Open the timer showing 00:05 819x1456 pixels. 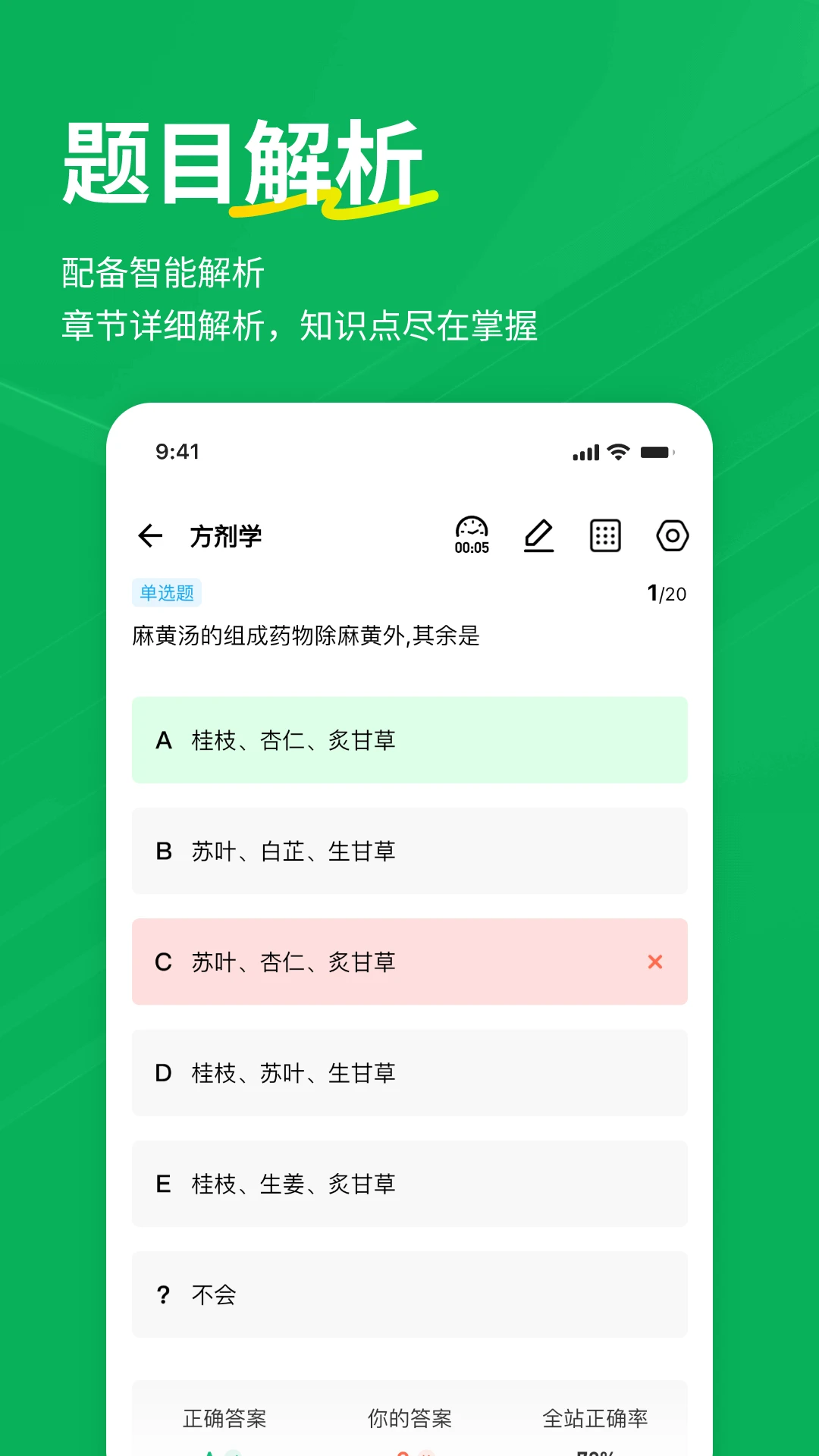tap(472, 535)
